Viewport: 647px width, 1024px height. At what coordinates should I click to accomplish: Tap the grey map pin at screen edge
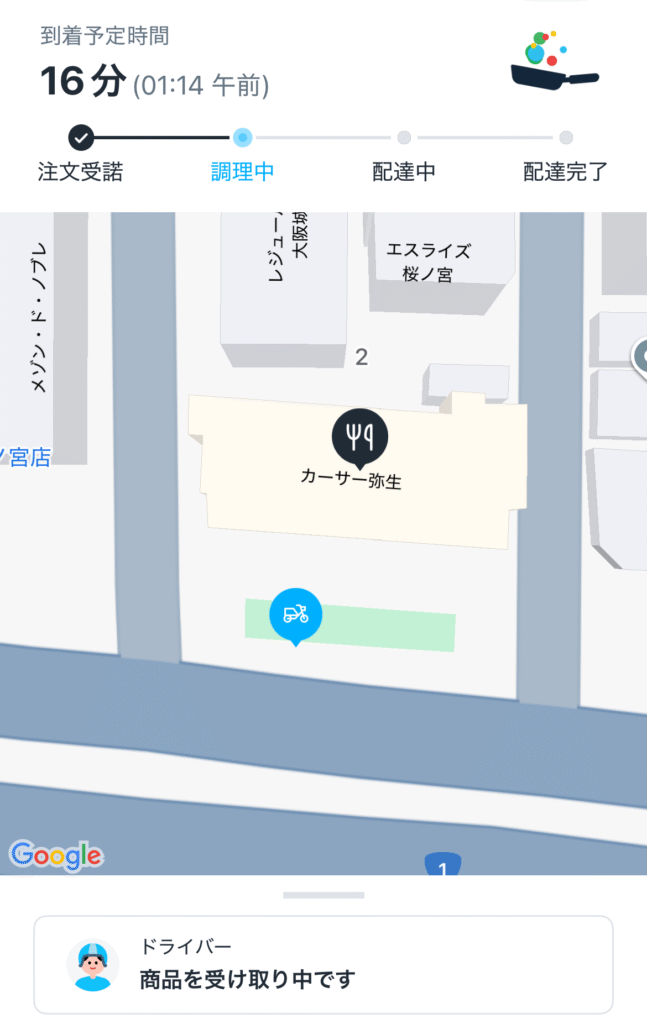(x=641, y=357)
